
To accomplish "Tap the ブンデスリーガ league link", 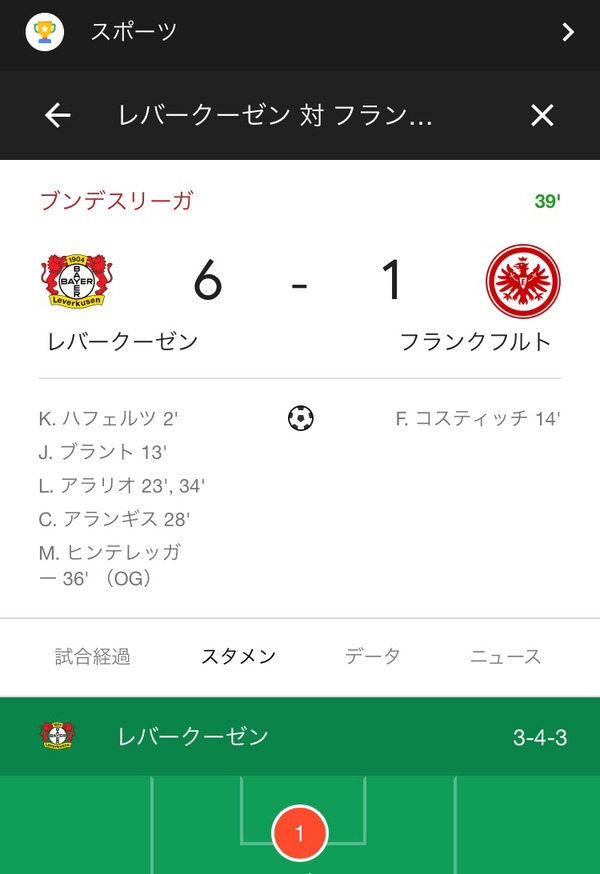I will point(116,201).
